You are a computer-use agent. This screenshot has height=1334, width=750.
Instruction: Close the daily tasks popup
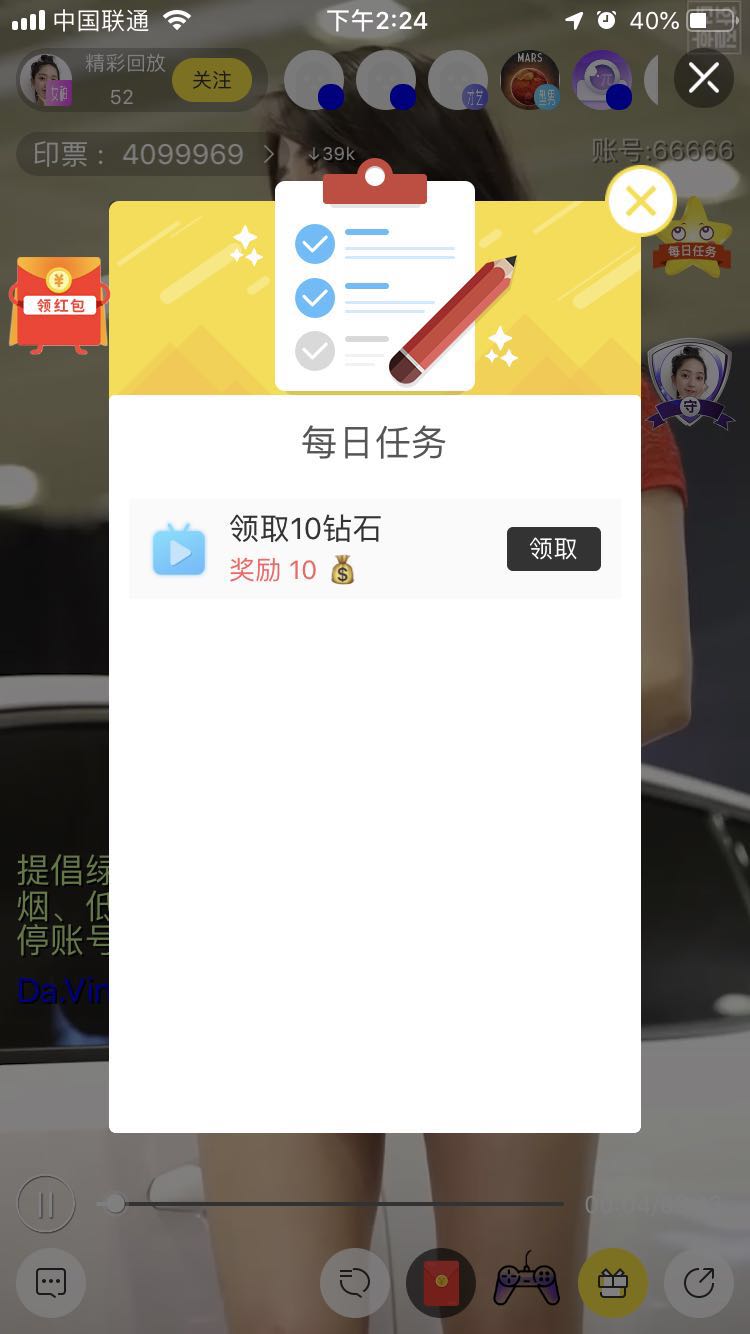(x=640, y=202)
